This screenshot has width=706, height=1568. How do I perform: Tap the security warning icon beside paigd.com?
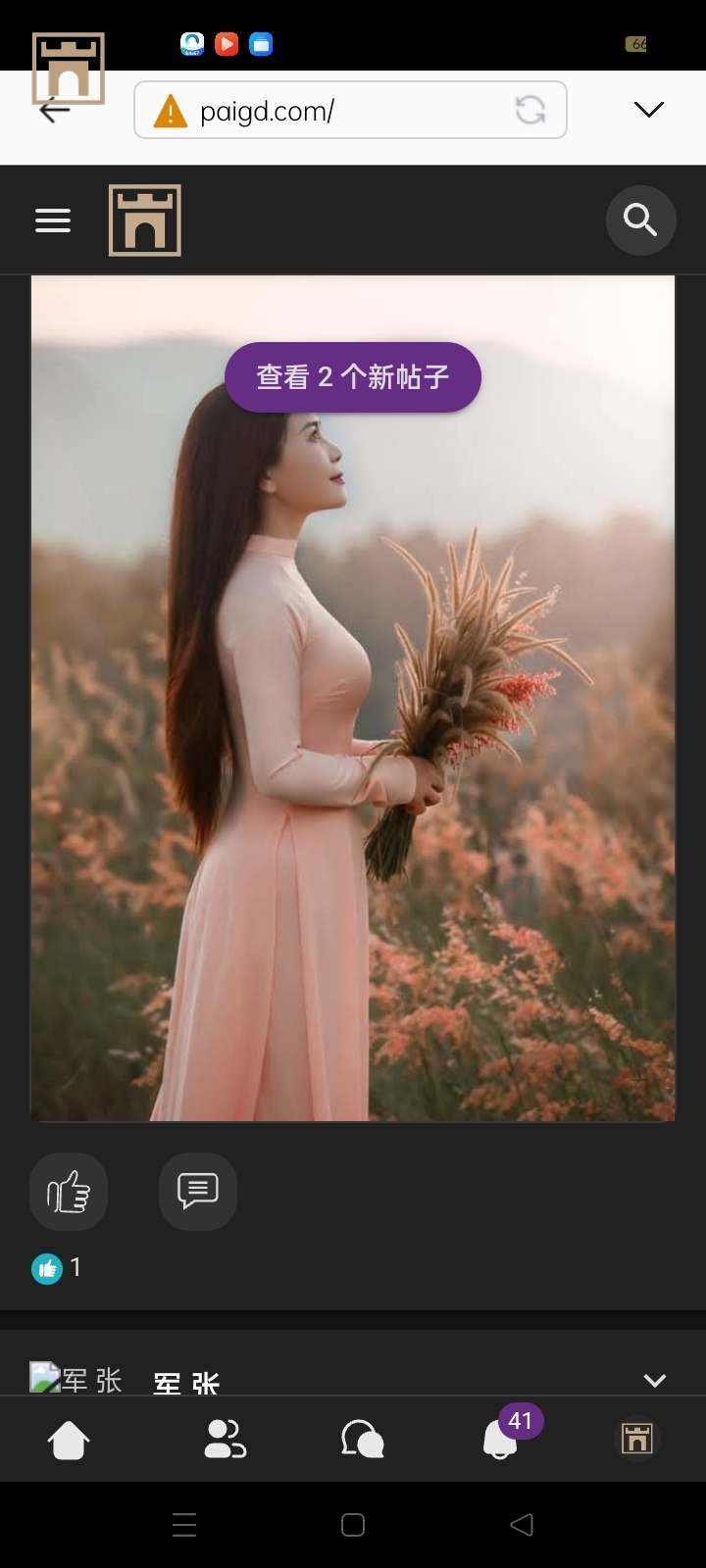[169, 110]
